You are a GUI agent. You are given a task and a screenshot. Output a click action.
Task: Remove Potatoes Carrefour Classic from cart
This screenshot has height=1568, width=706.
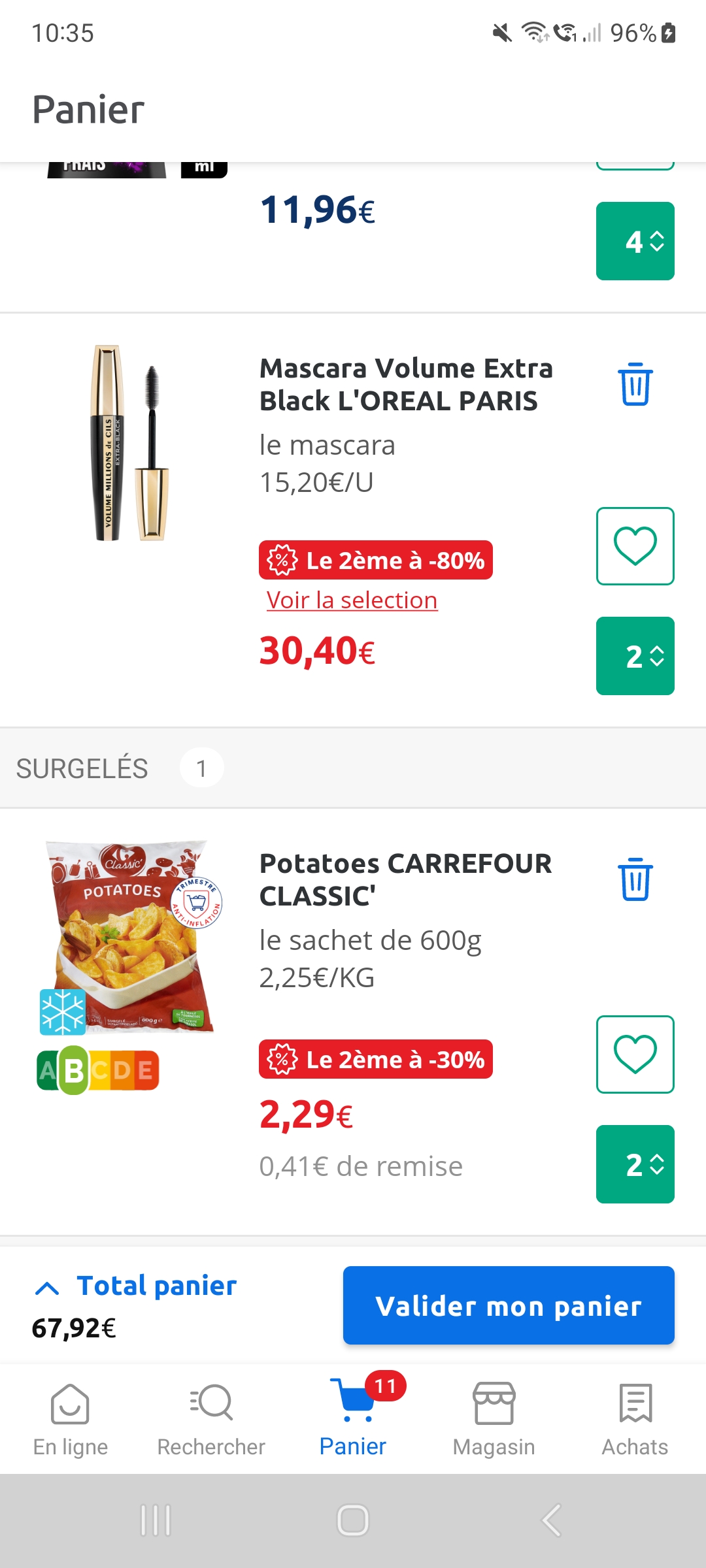point(635,879)
